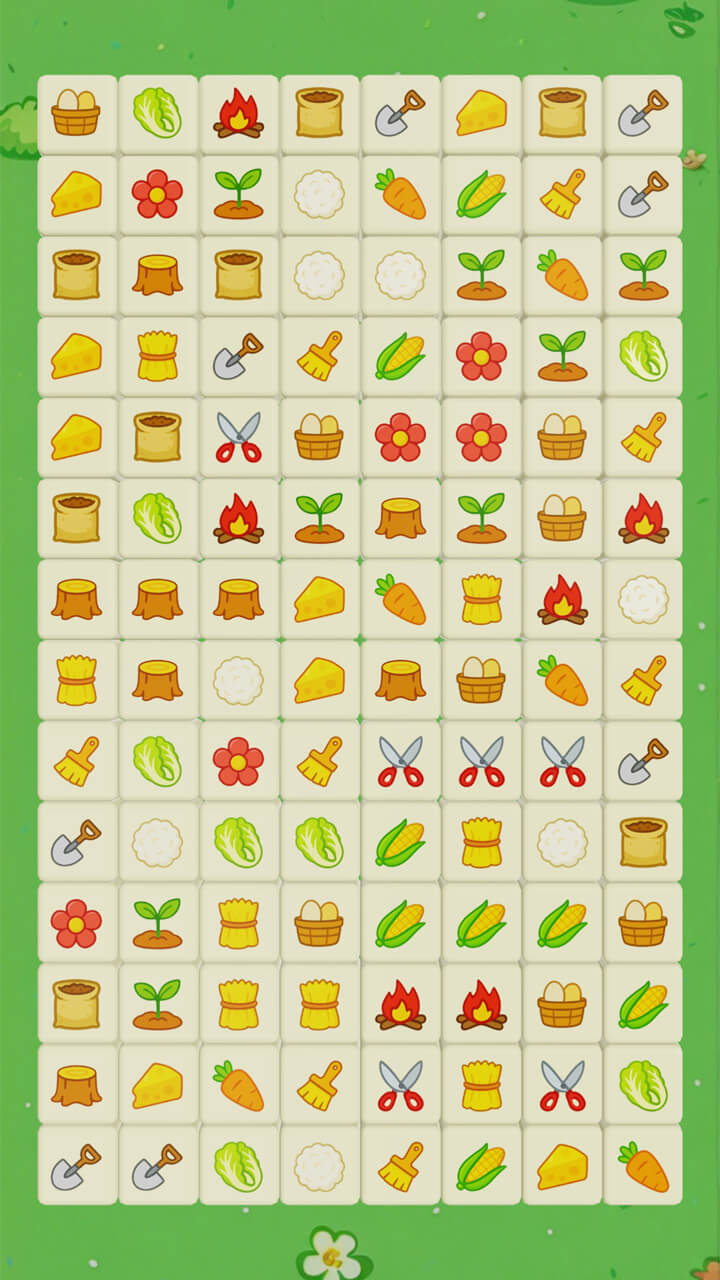The image size is (720, 1280).
Task: Tap the fire tile between cabbage and sack
Action: click(x=238, y=114)
